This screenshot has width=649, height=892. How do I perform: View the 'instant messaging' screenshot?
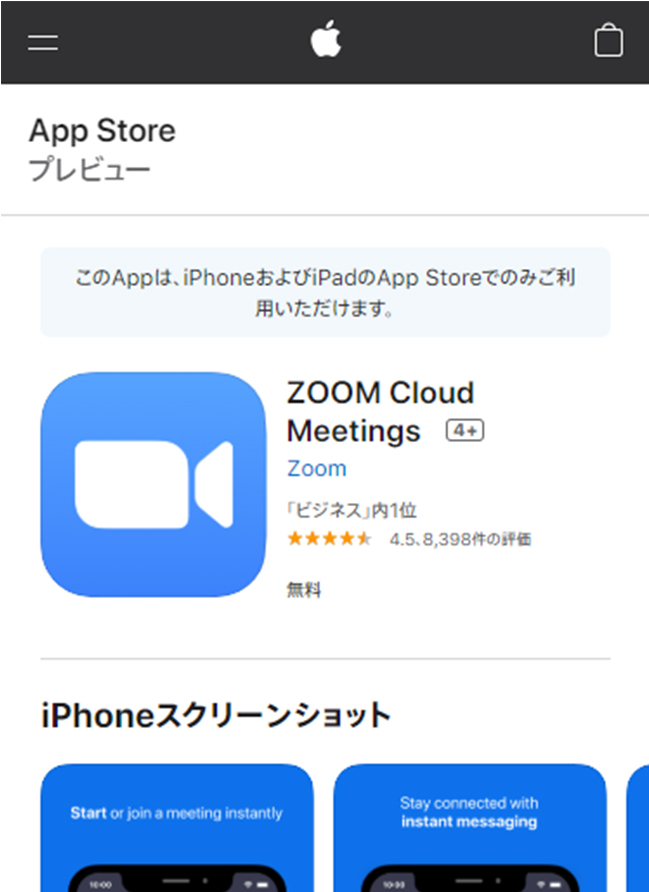click(469, 828)
